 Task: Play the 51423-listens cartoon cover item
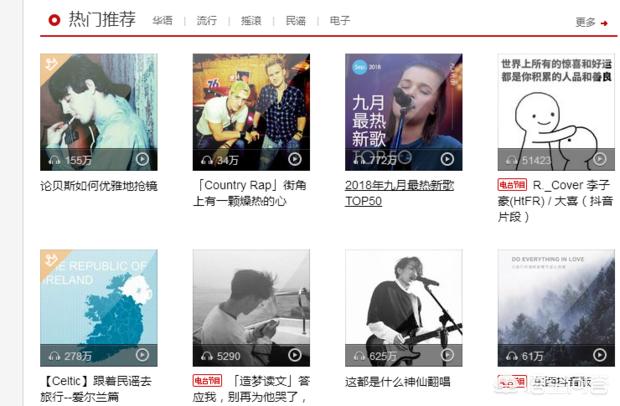pos(599,159)
